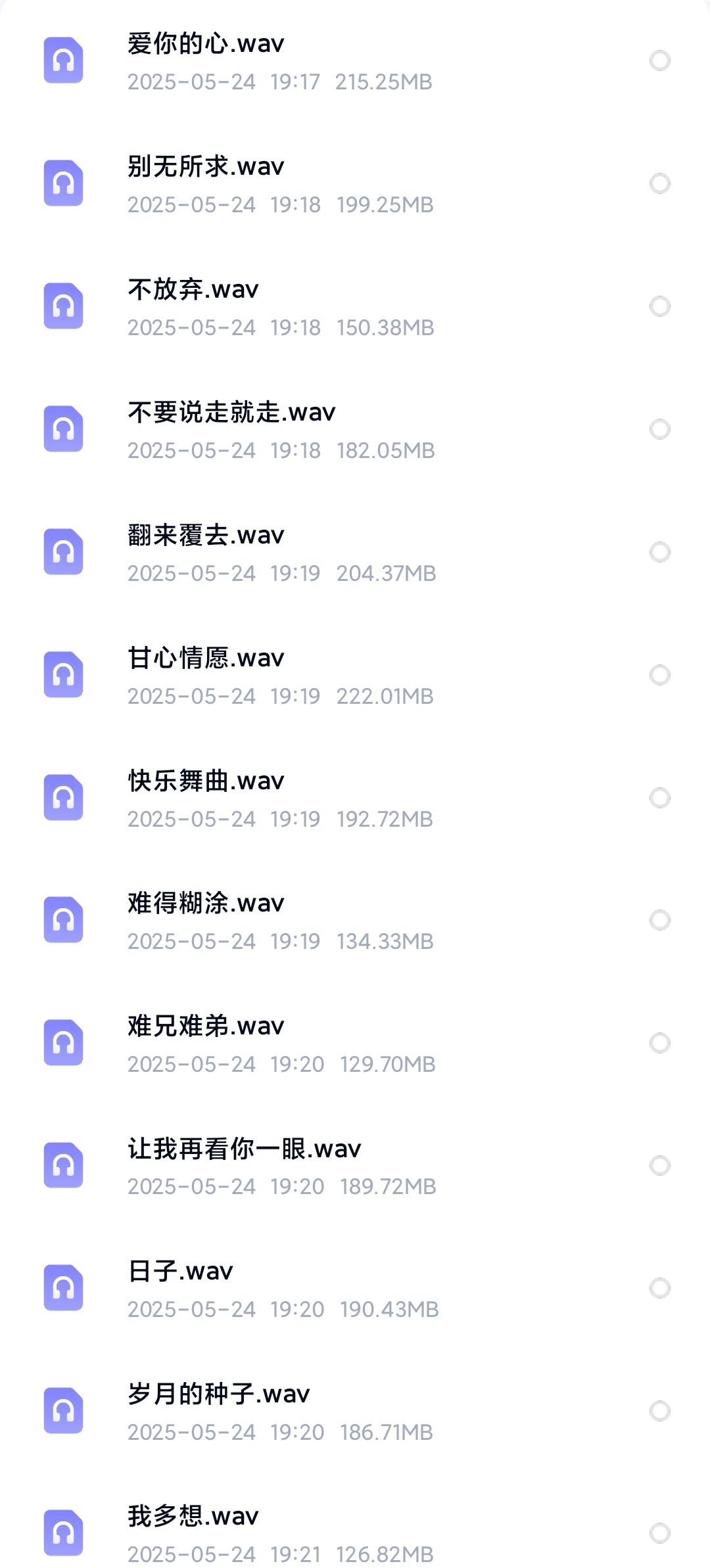
Task: Select the radio button for 甘心情愿.wav
Action: (x=659, y=675)
